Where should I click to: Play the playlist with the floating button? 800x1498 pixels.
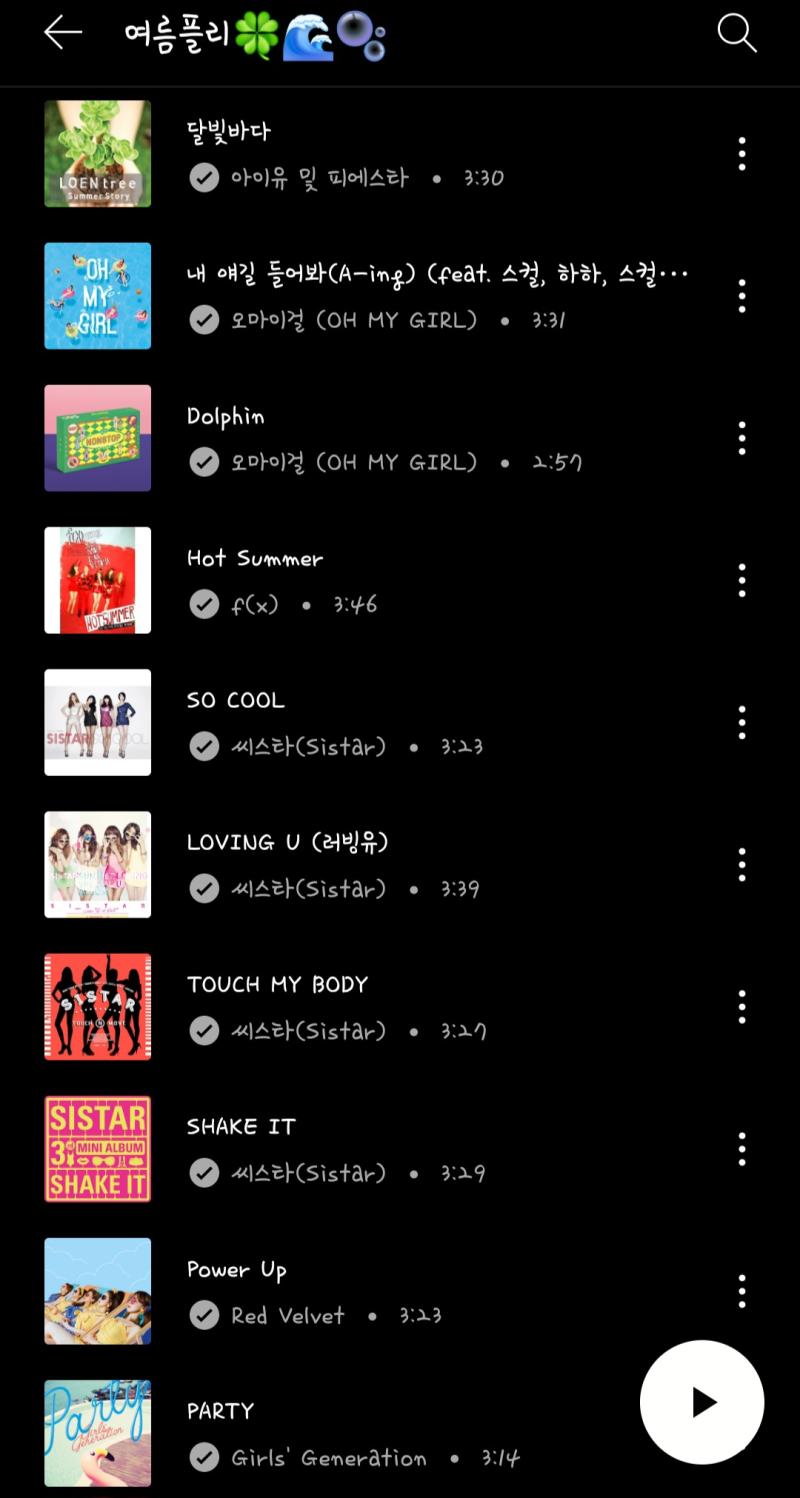(x=702, y=1402)
